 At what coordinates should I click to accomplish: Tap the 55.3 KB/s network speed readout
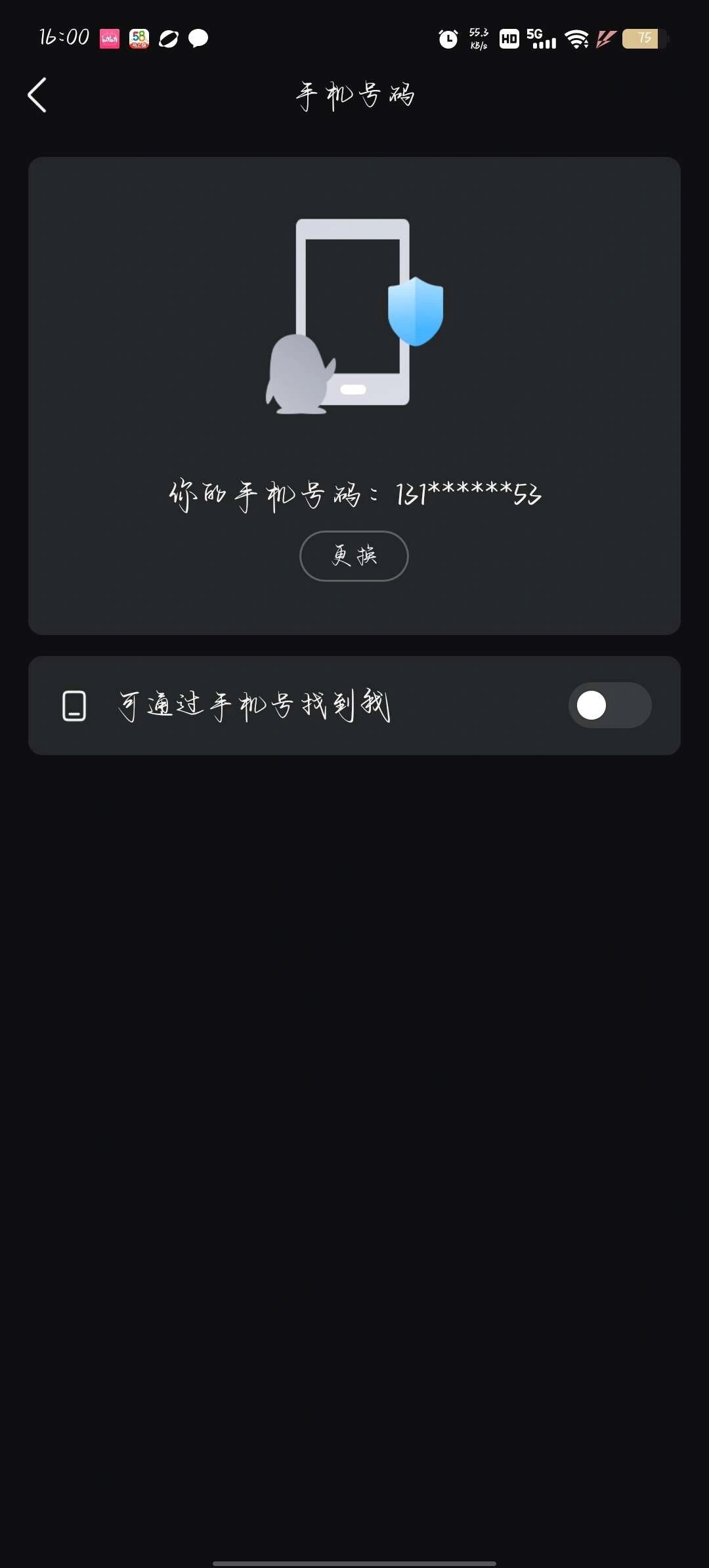[478, 39]
